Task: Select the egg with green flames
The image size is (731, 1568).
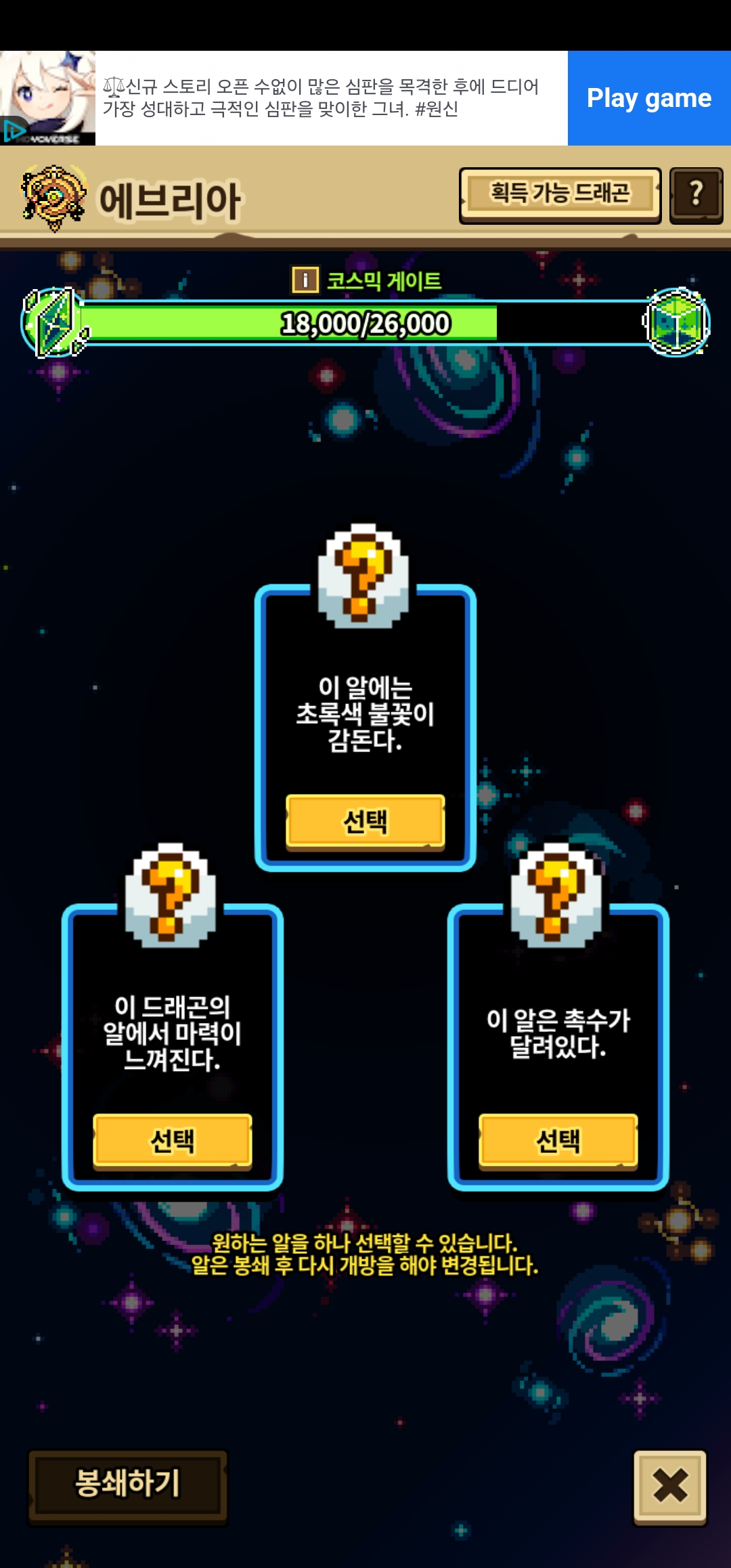Action: 365,821
